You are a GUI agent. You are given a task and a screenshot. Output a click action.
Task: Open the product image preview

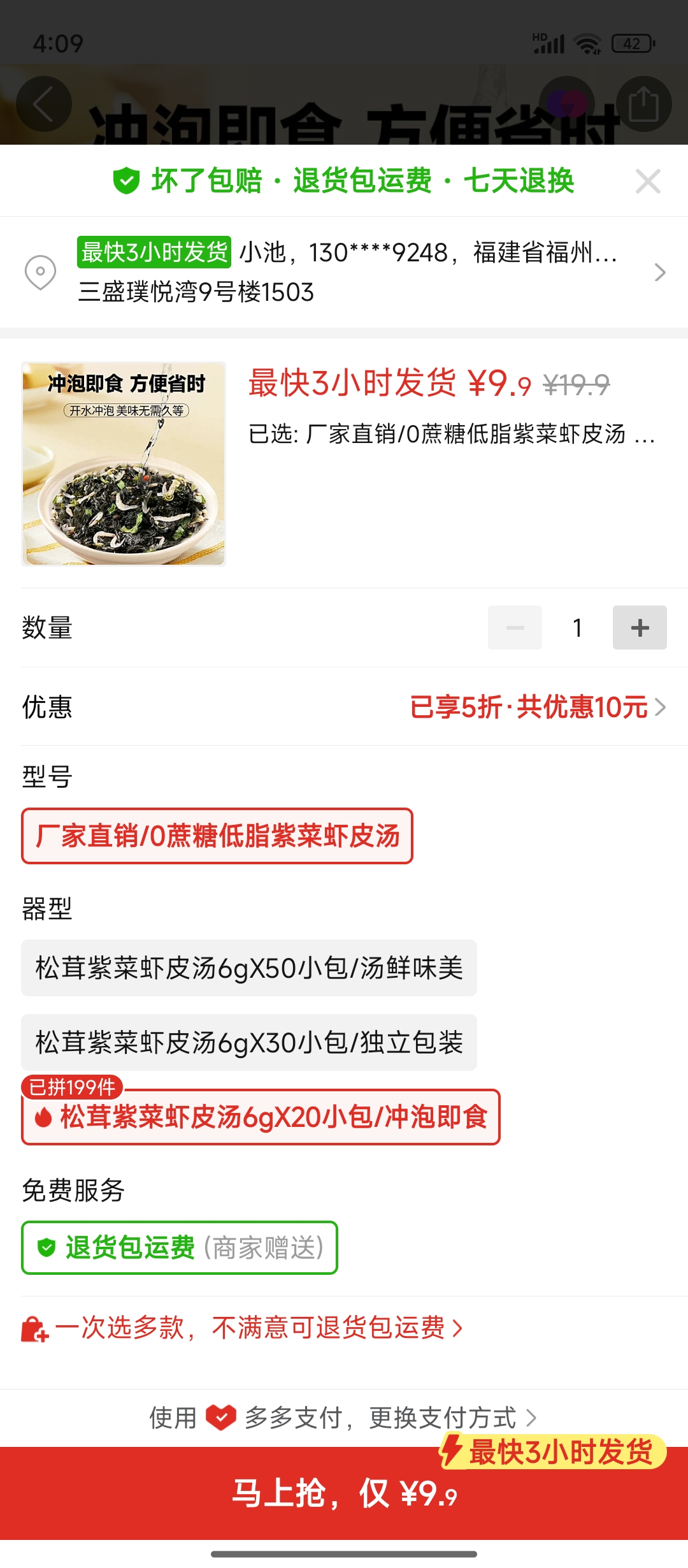pyautogui.click(x=124, y=464)
